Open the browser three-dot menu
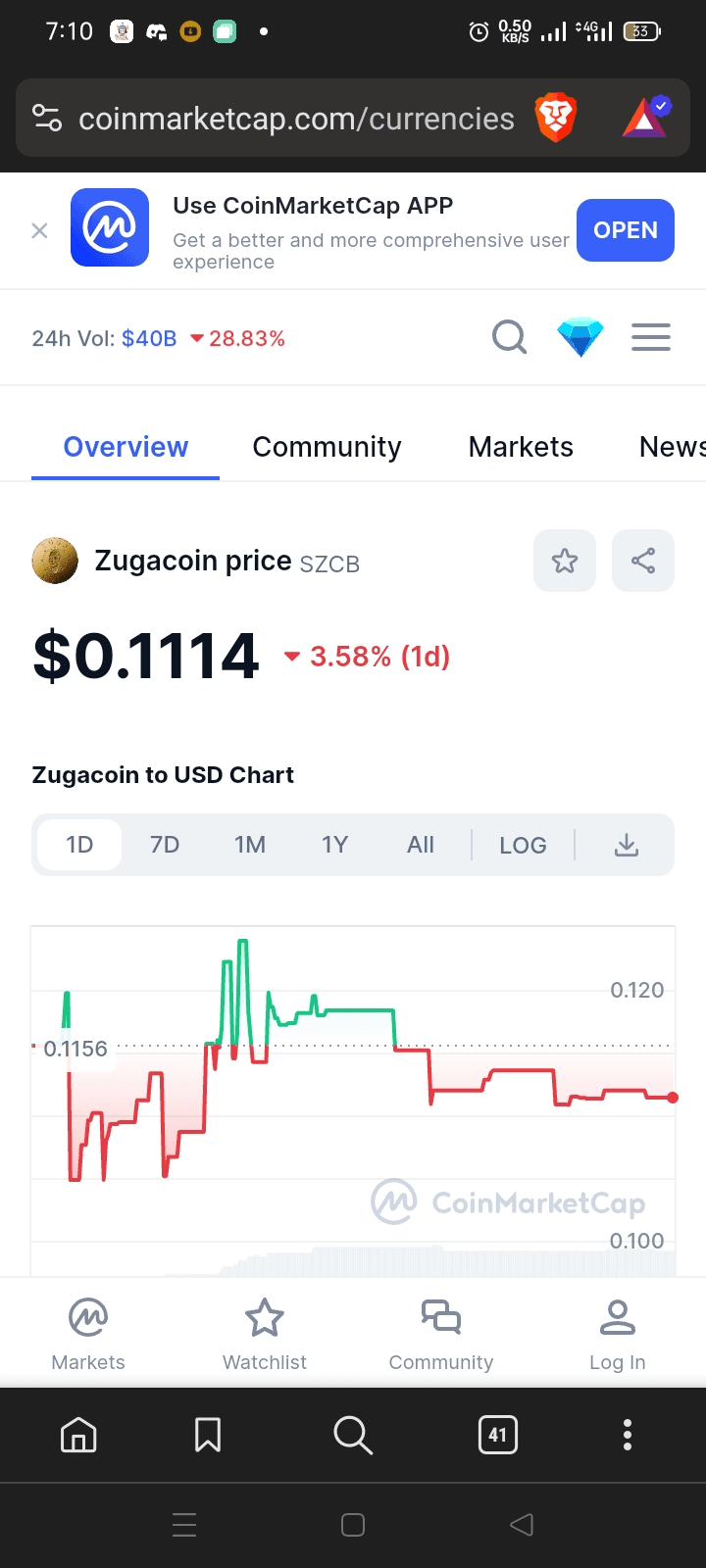Image resolution: width=706 pixels, height=1568 pixels. [x=628, y=1436]
